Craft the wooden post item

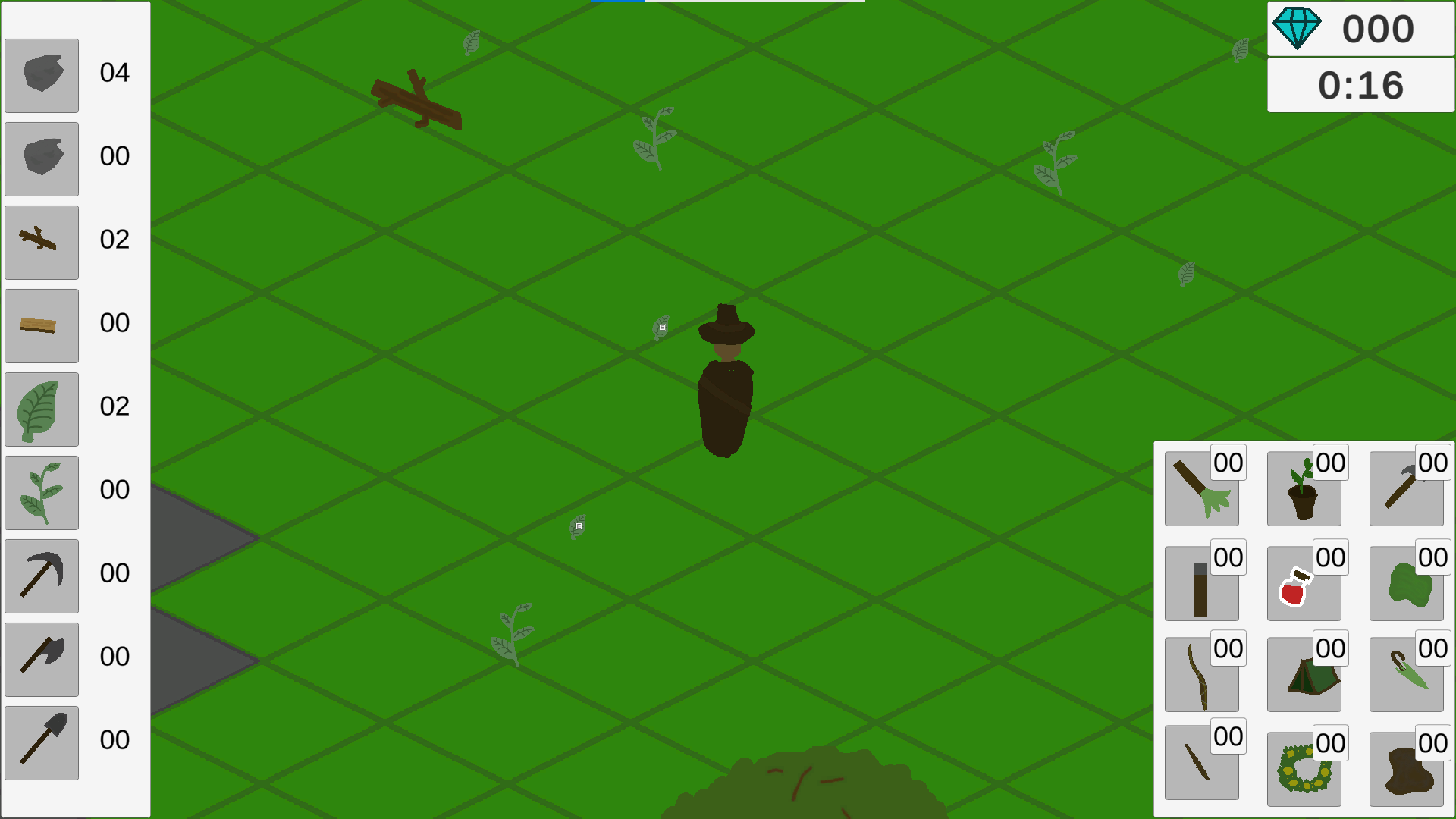point(1201,585)
